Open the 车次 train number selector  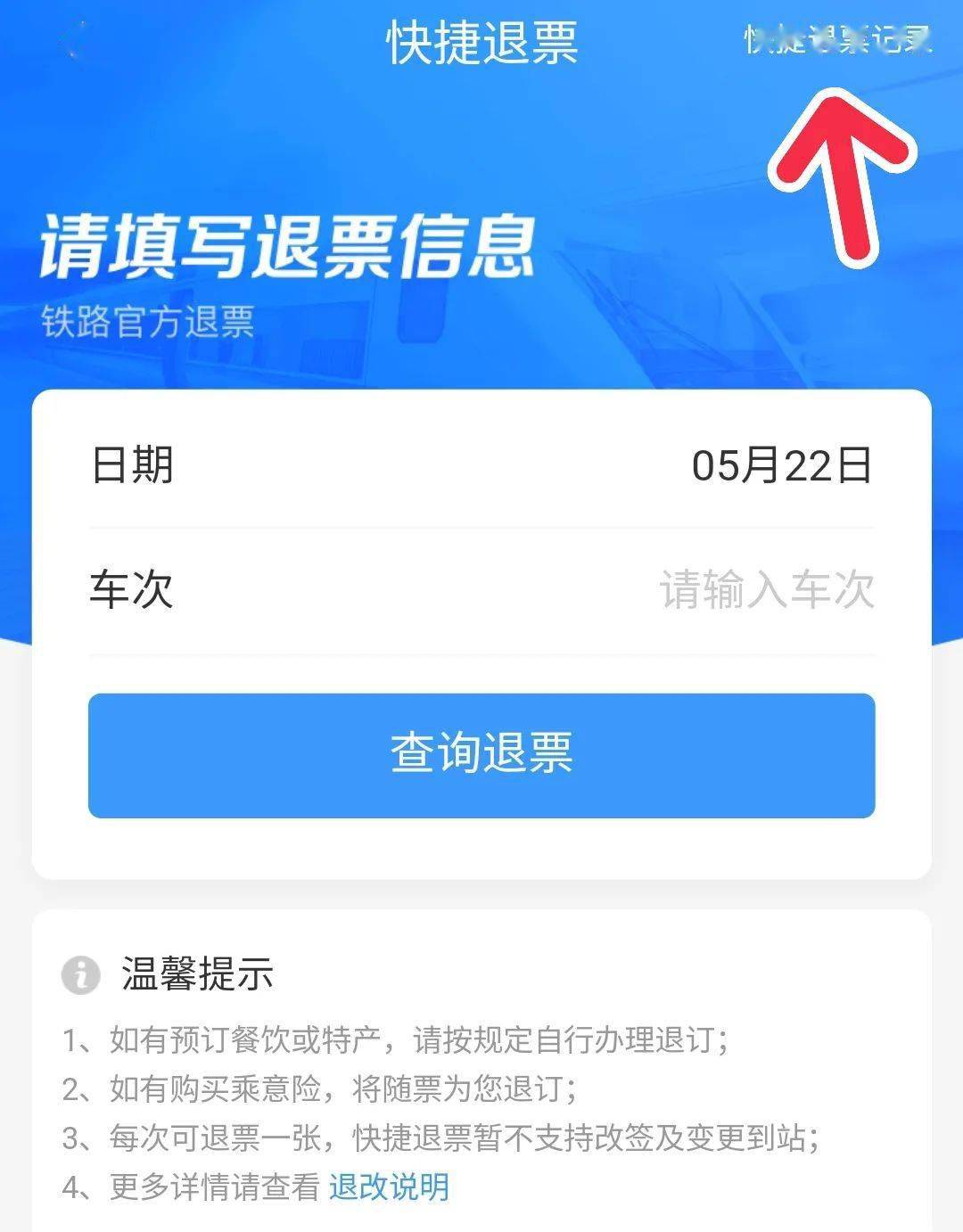click(481, 587)
